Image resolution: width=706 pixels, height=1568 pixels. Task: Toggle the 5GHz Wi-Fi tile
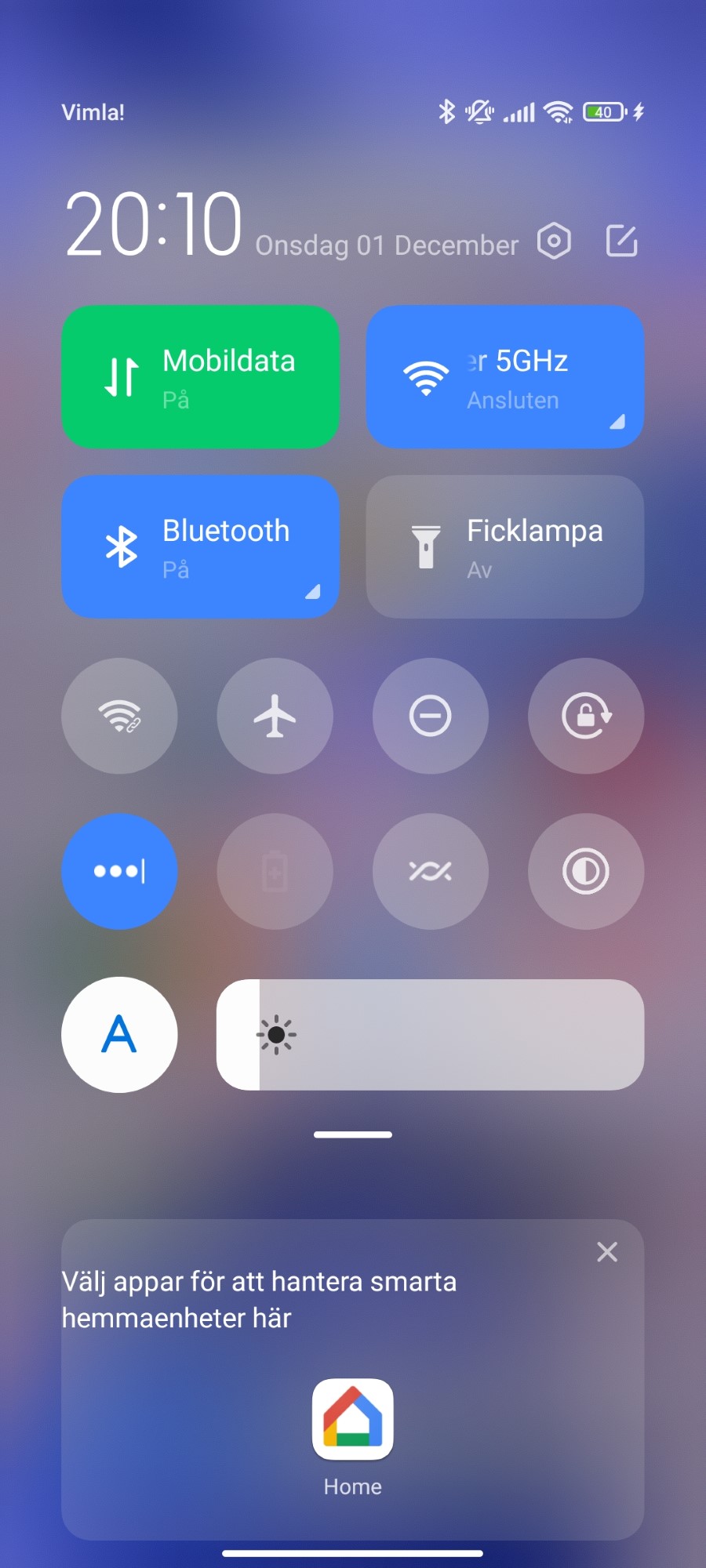click(486, 377)
